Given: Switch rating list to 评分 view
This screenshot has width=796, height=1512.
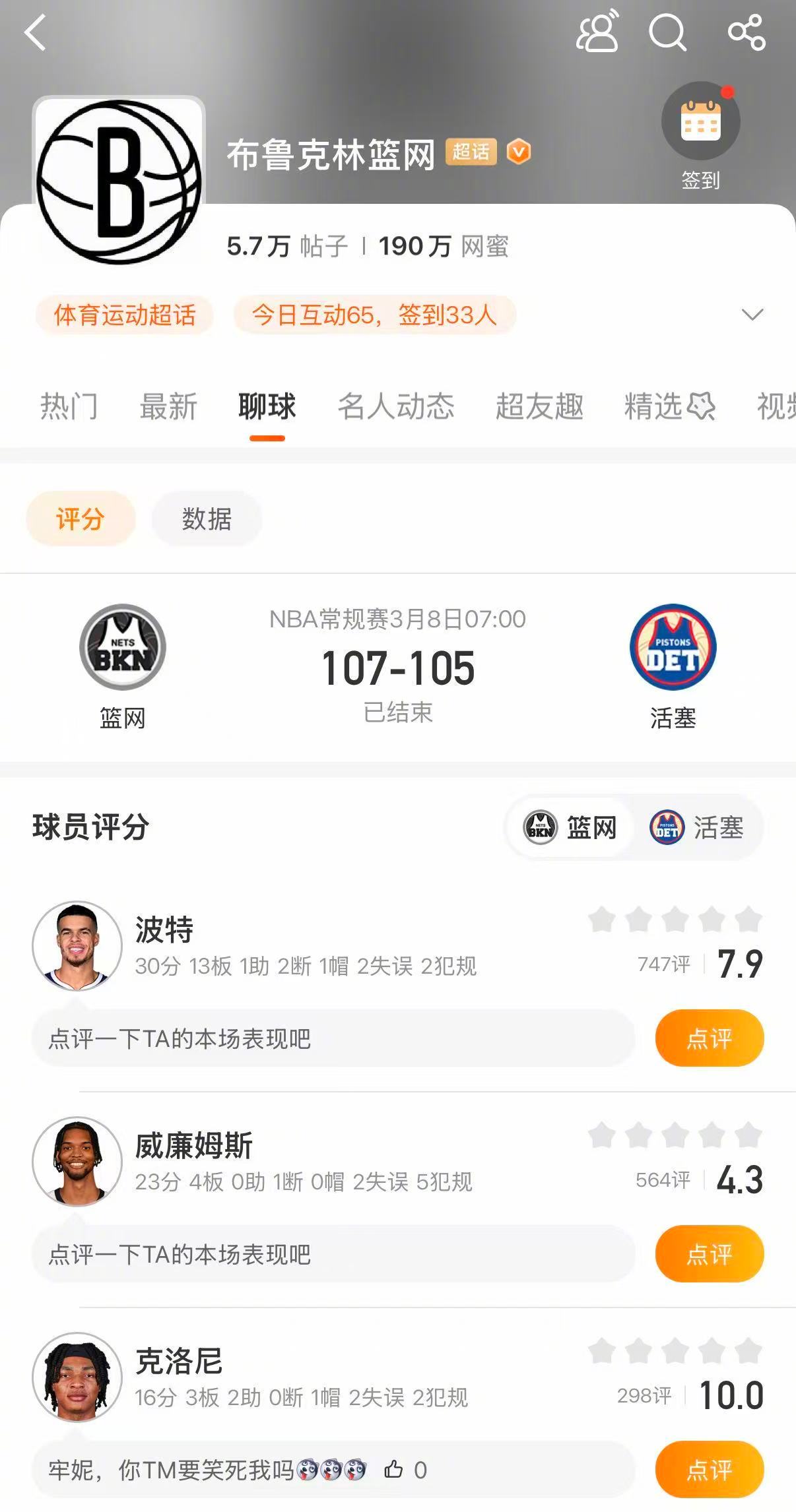Looking at the screenshot, I should pyautogui.click(x=80, y=519).
